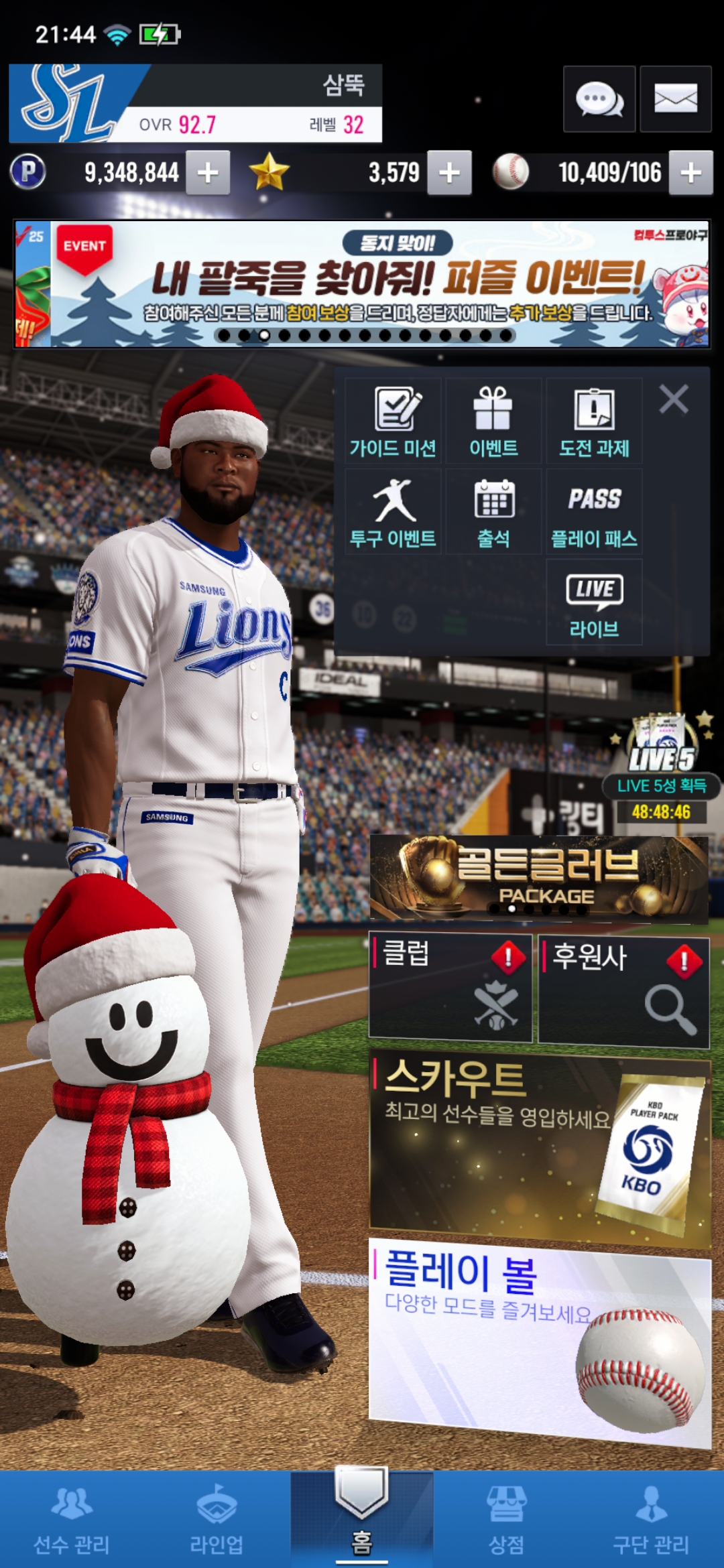Open the 후원사 sponsor card
The height and width of the screenshot is (1568, 724).
point(623,990)
